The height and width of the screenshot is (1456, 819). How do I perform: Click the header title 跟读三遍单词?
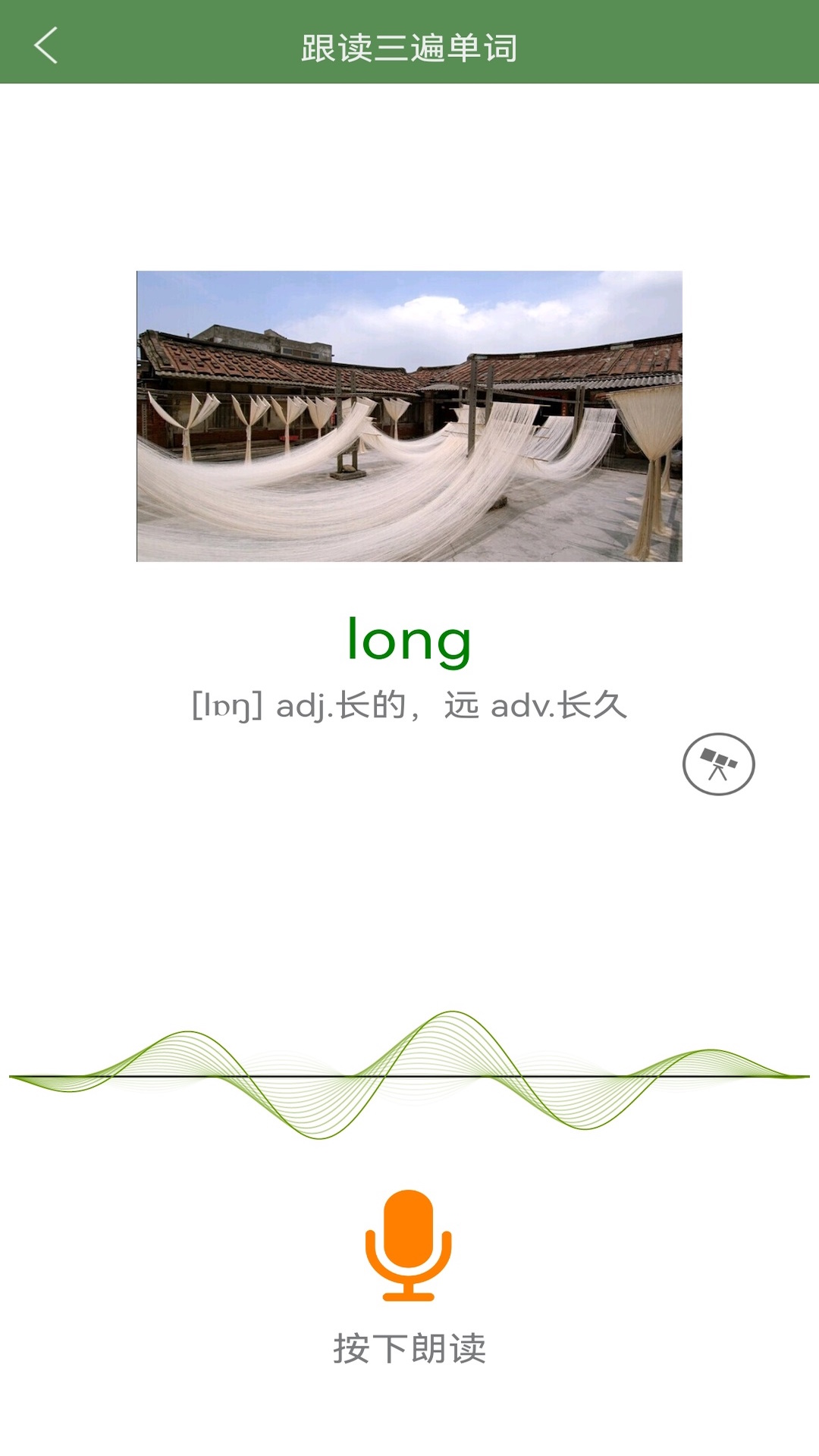pyautogui.click(x=409, y=45)
